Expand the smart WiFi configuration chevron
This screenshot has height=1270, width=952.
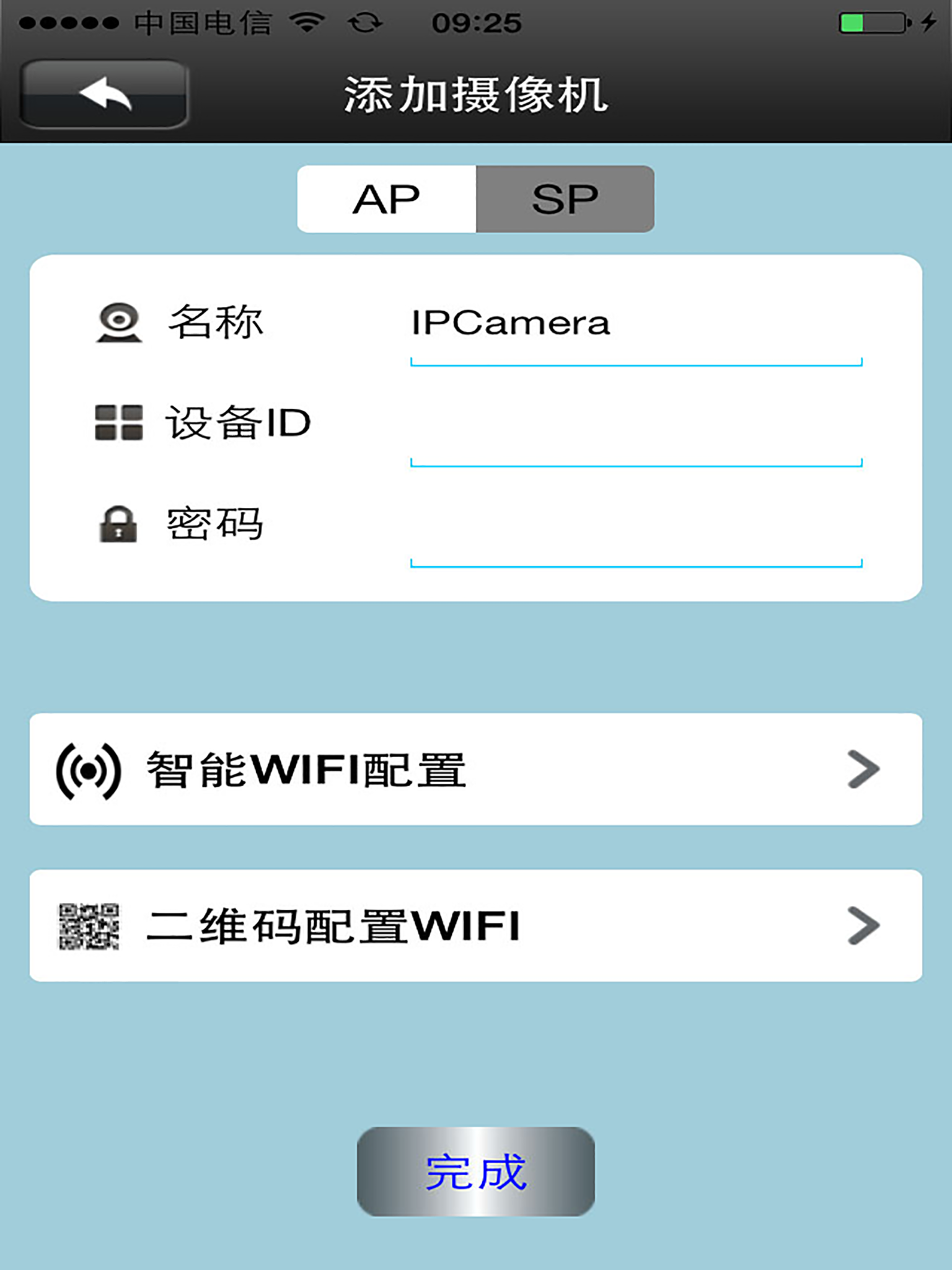point(863,769)
